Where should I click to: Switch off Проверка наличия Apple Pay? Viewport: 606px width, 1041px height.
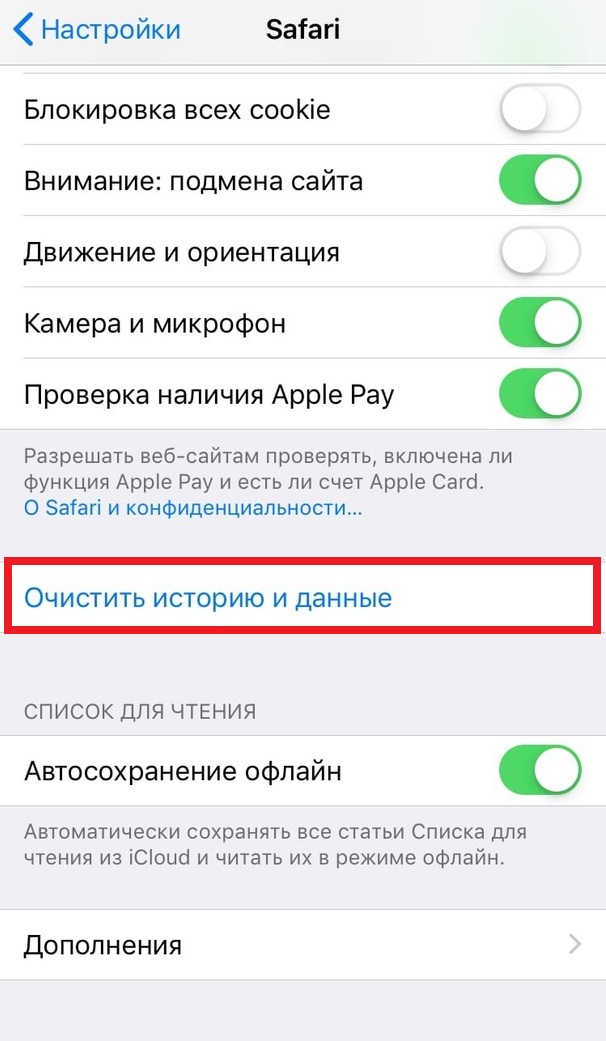(539, 395)
